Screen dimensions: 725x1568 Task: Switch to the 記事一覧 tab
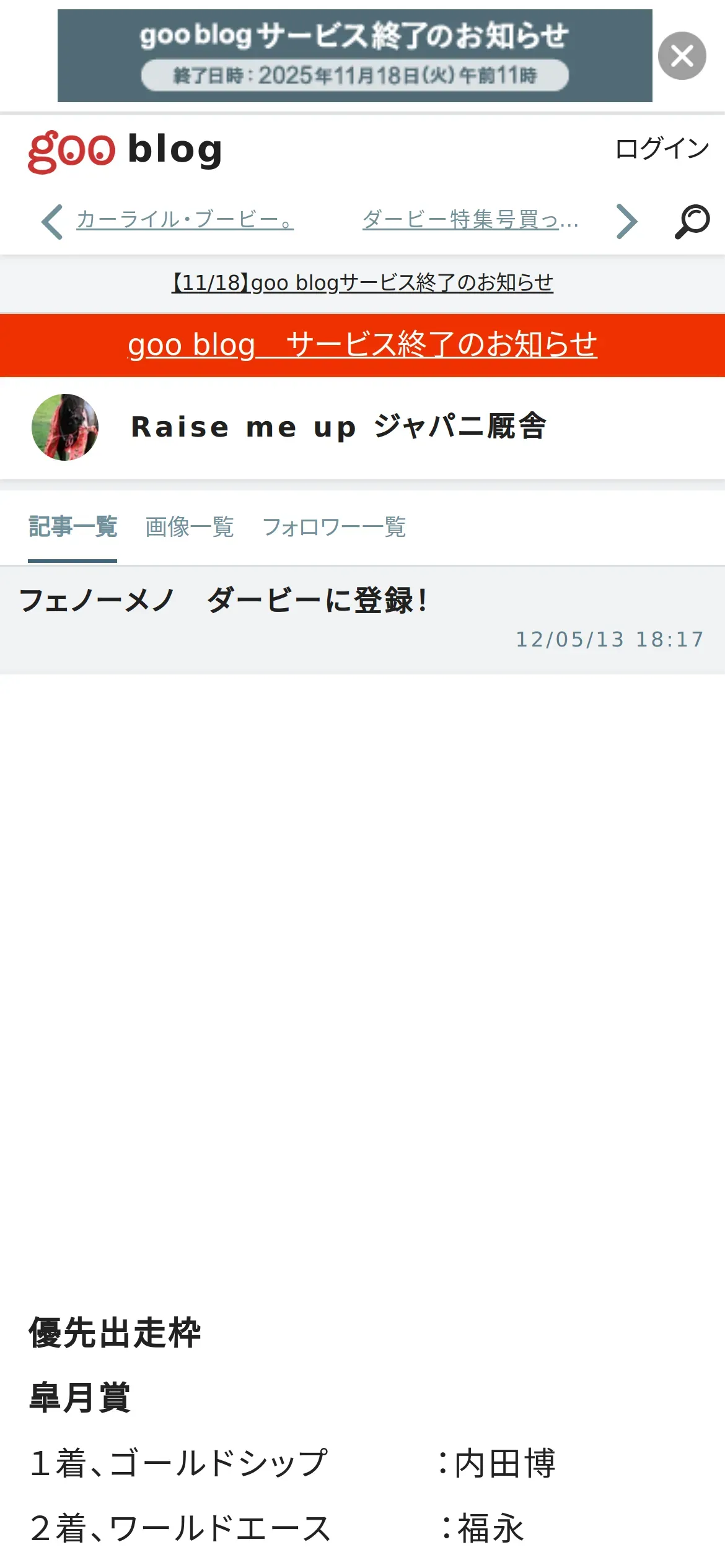(x=72, y=527)
